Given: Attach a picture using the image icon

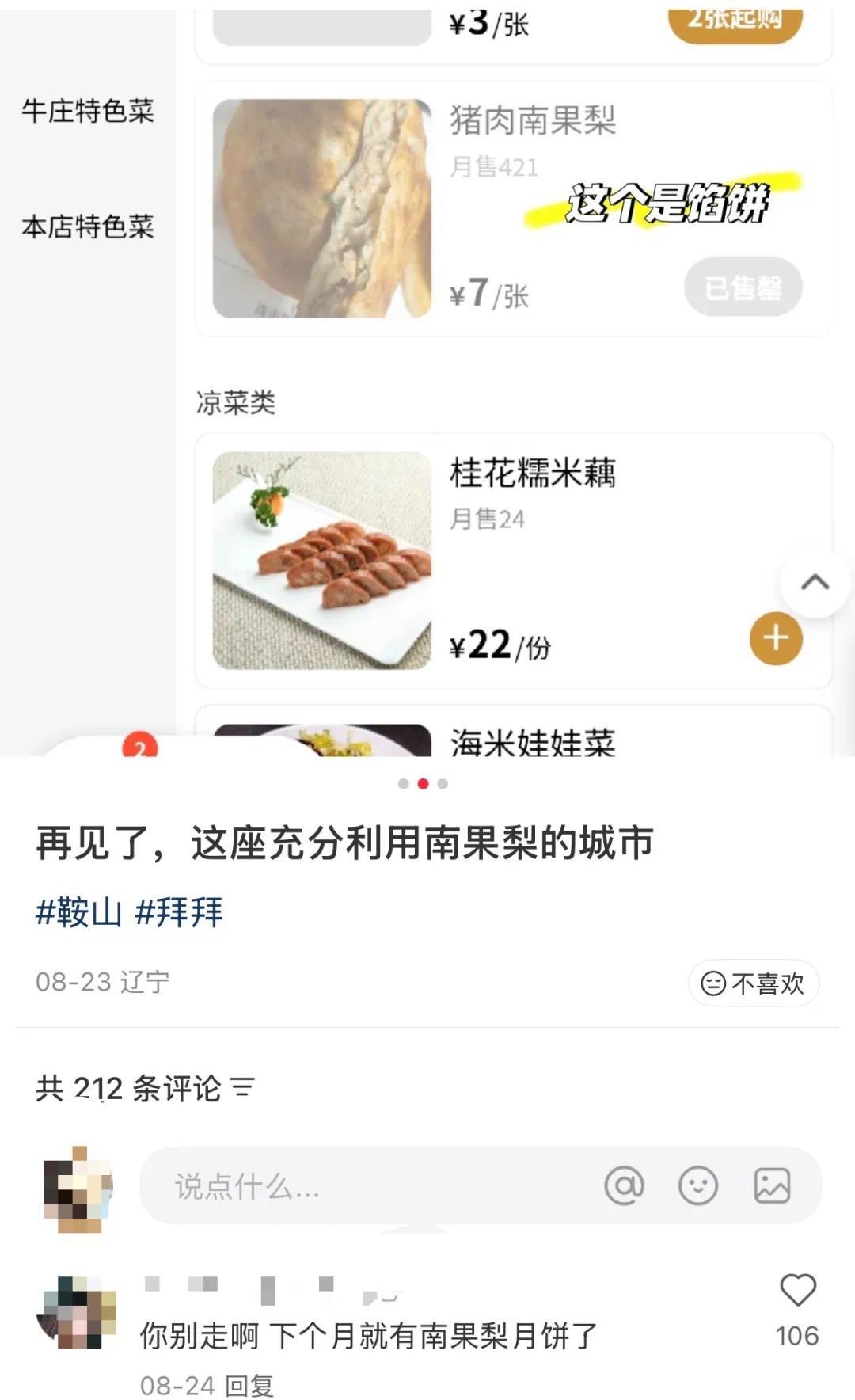Looking at the screenshot, I should point(772,1185).
